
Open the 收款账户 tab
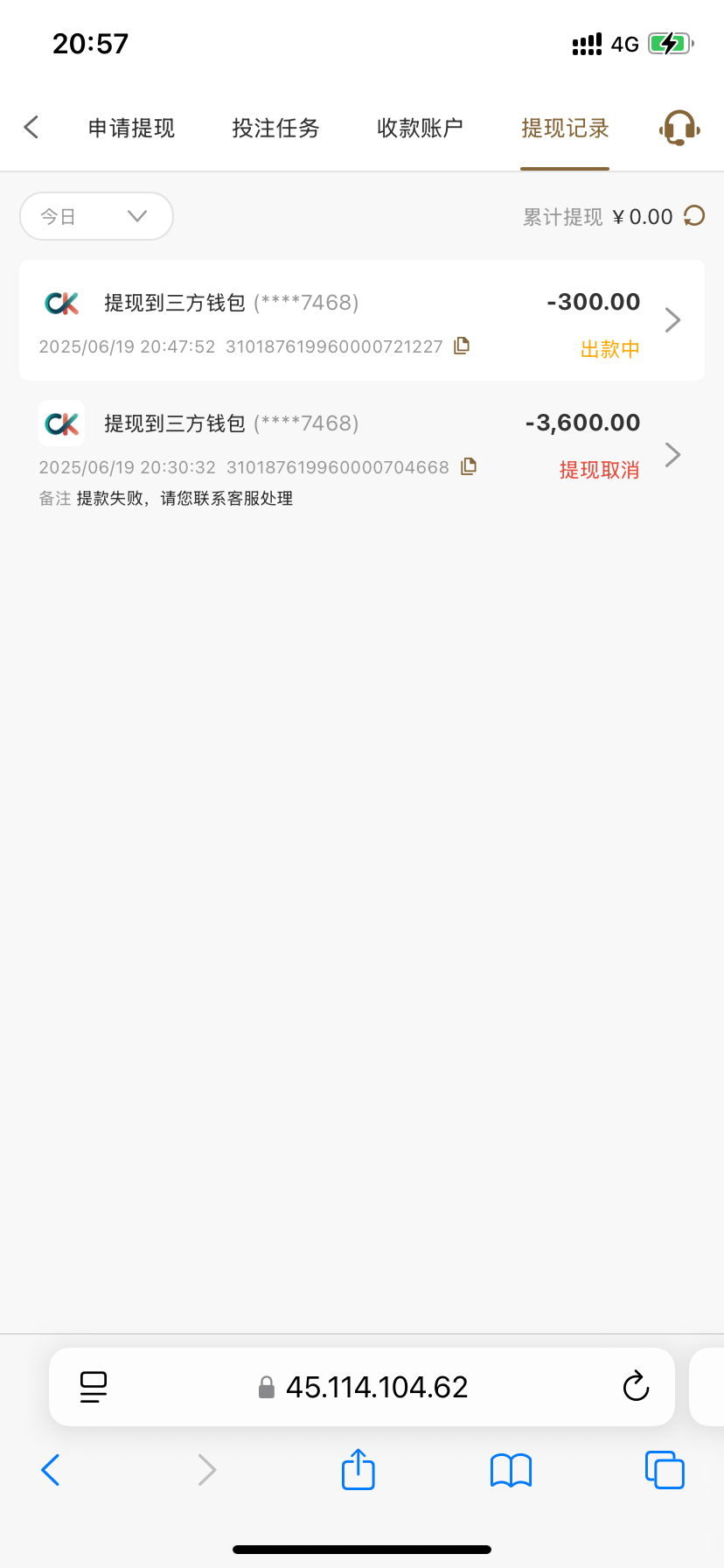420,127
